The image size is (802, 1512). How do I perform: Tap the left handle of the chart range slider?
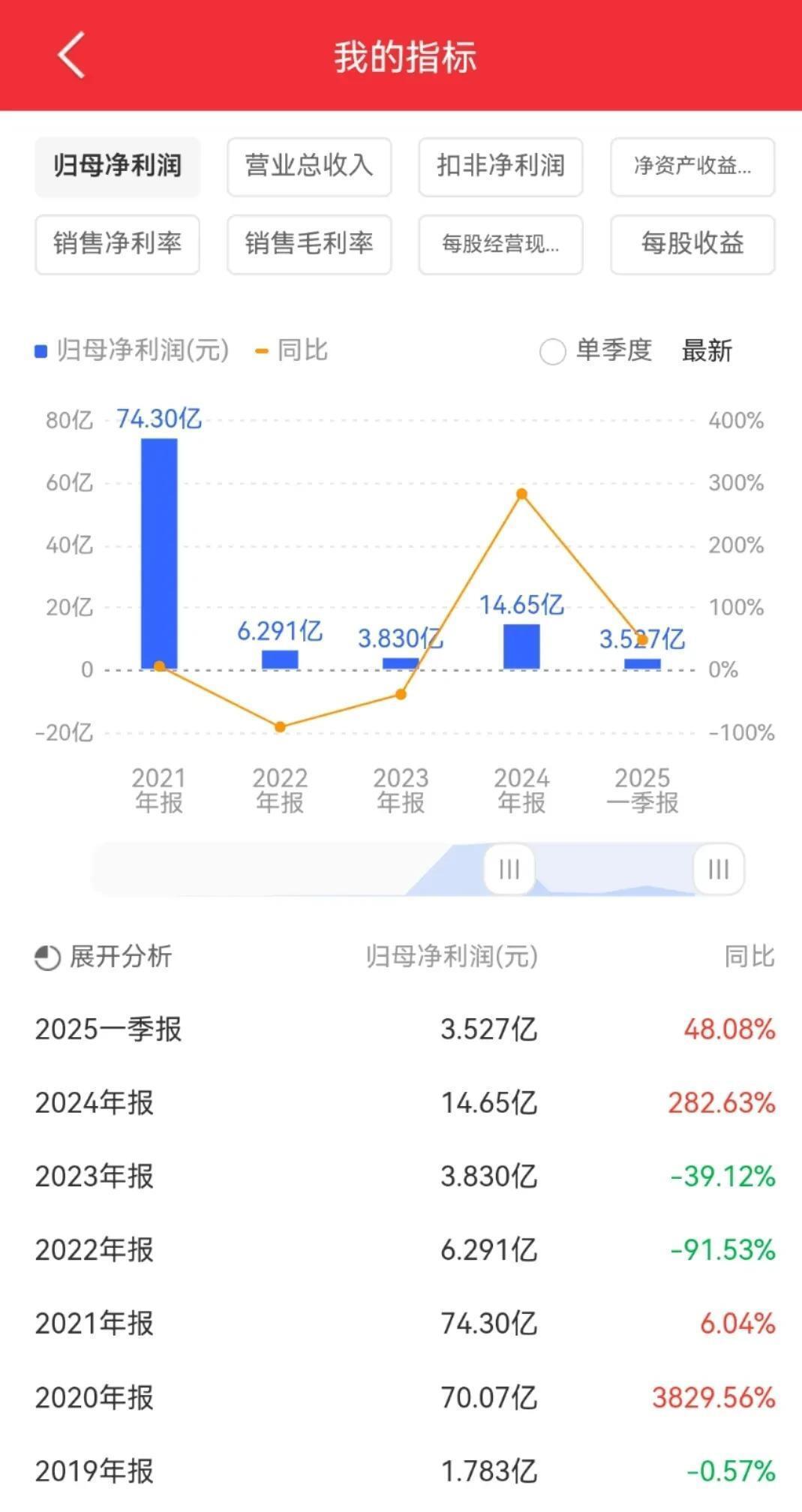tap(509, 869)
